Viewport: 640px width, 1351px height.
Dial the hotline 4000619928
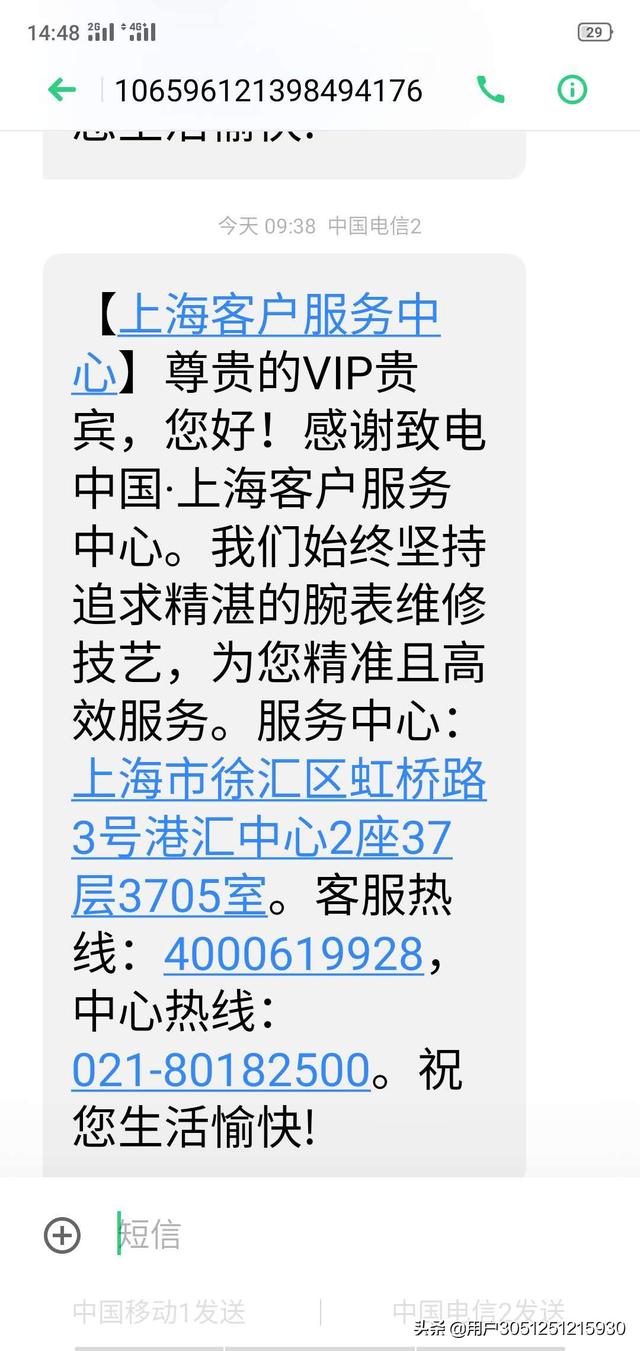[294, 954]
